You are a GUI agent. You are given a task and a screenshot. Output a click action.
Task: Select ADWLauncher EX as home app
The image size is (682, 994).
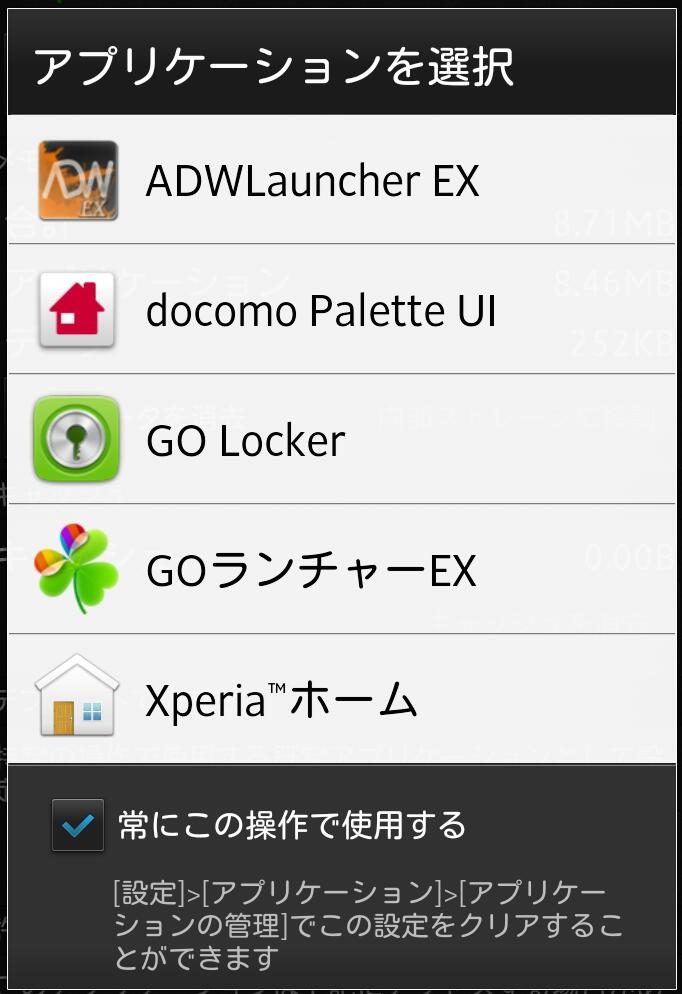click(x=340, y=181)
